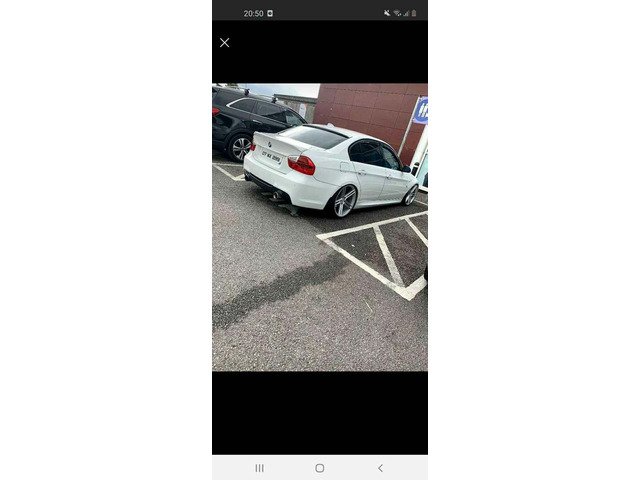This screenshot has width=640, height=480.
Task: Close the full-screen photo viewer
Action: pyautogui.click(x=224, y=43)
